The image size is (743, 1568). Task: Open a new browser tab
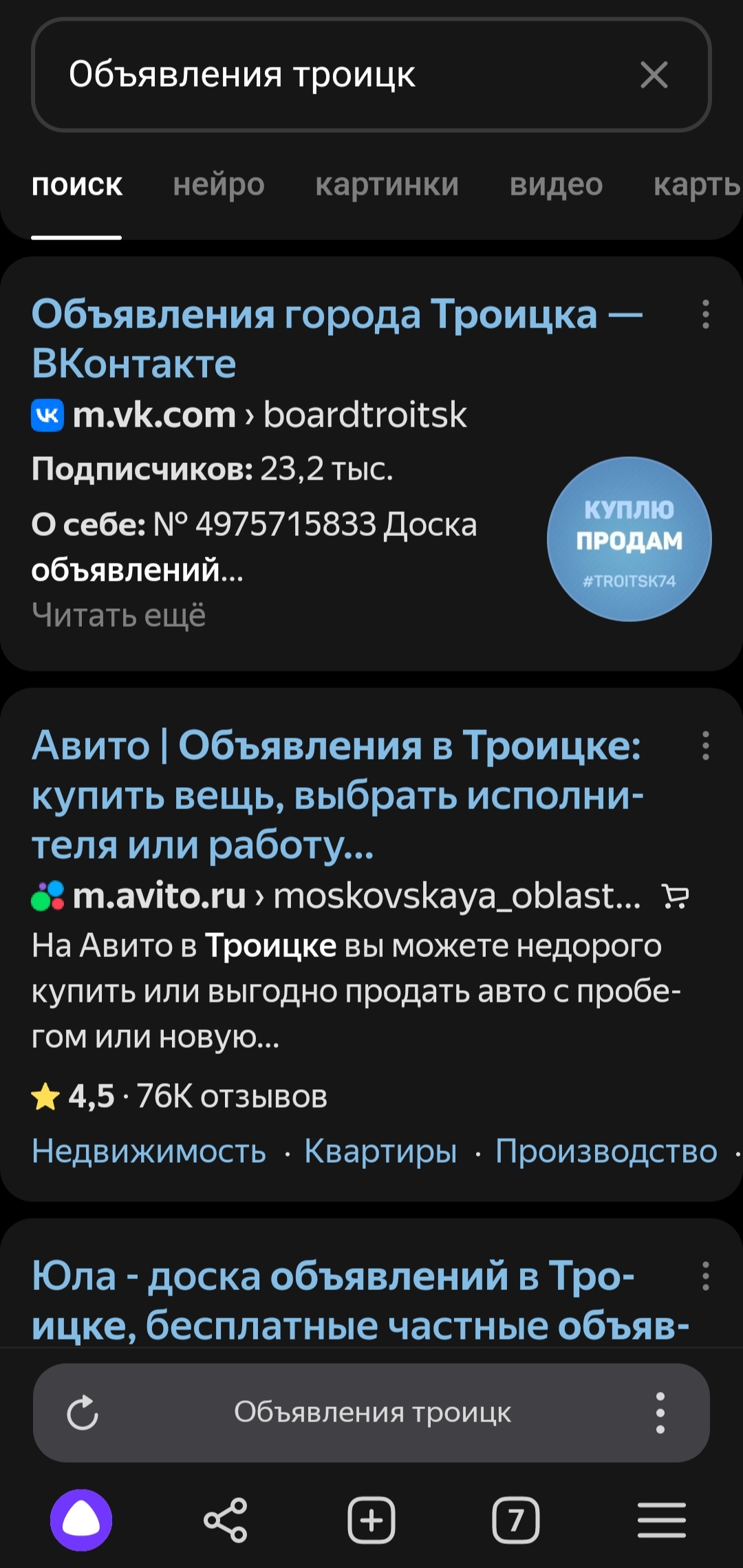[x=371, y=1521]
